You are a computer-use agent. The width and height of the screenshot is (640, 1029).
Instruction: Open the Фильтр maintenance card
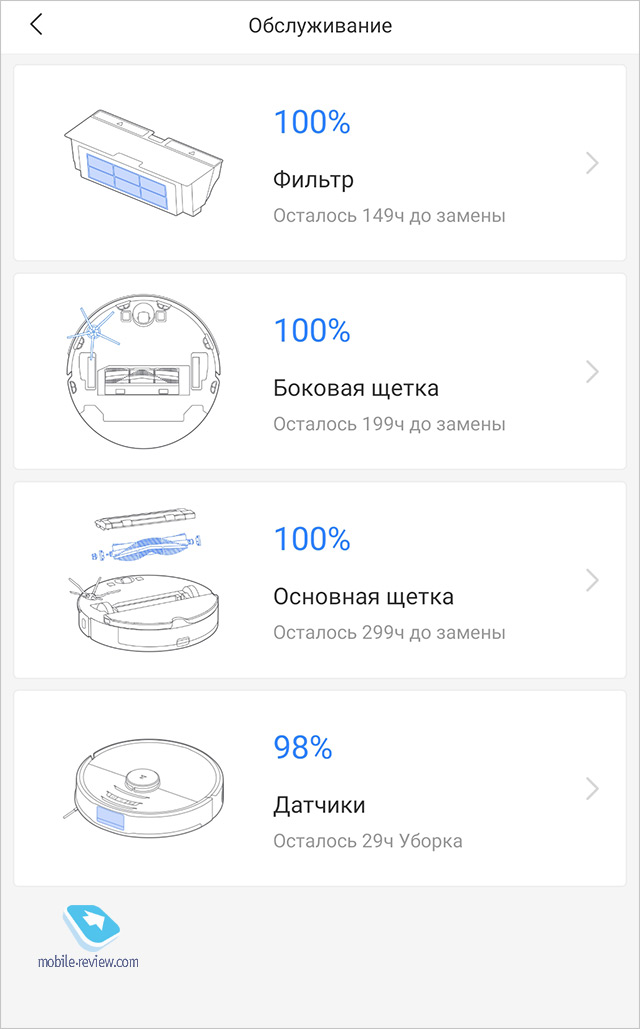[320, 163]
